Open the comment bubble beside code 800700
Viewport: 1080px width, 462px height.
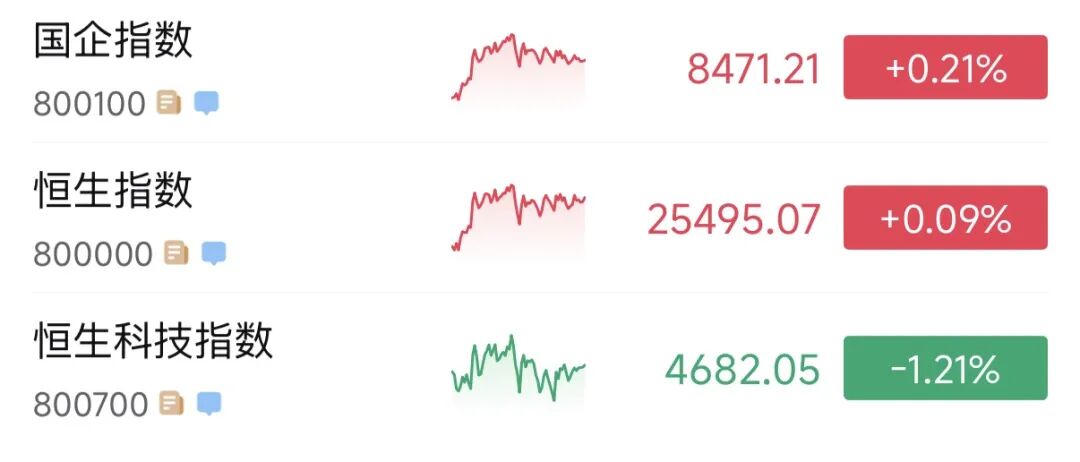tap(209, 403)
